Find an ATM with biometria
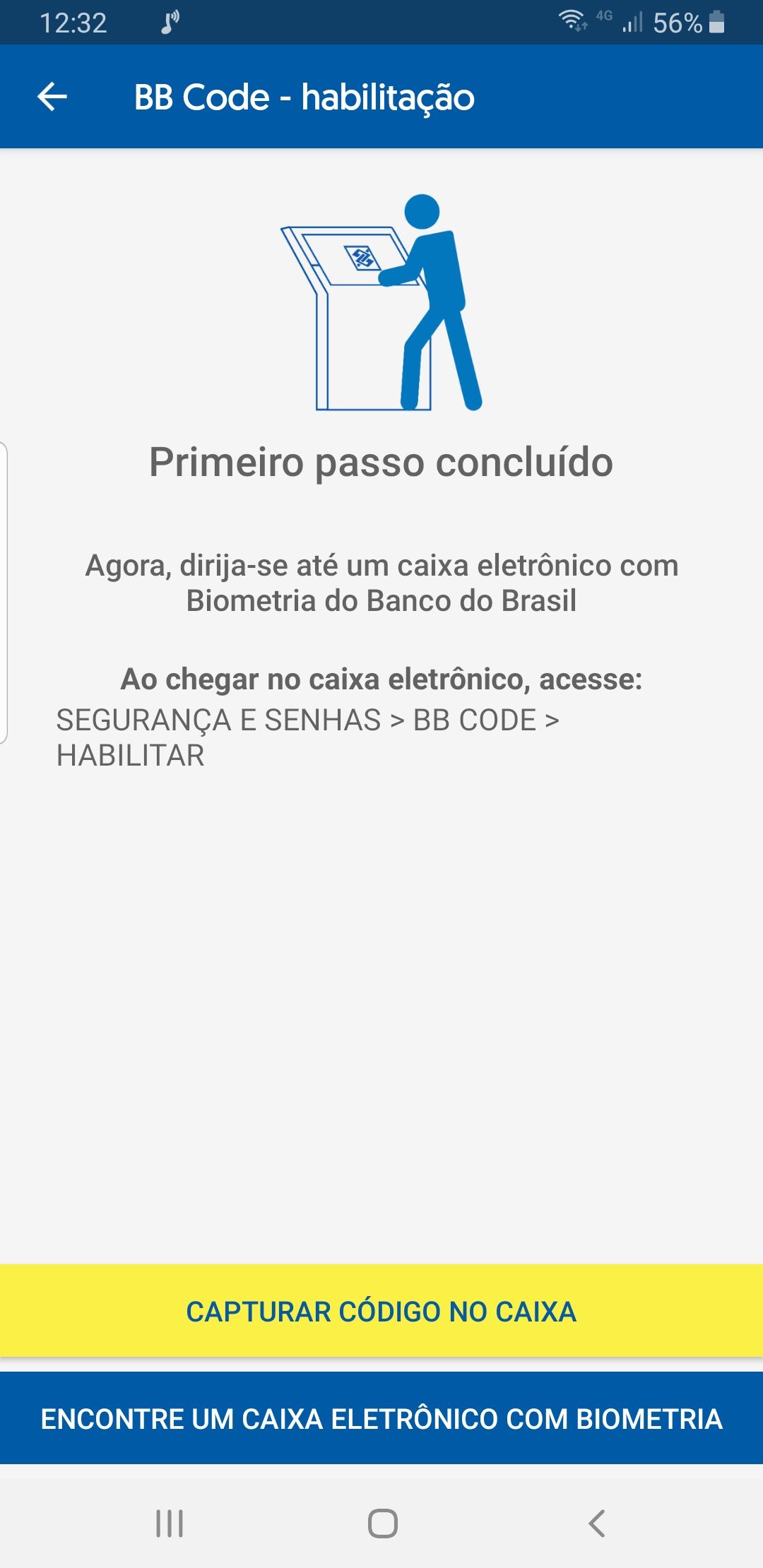The image size is (763, 1568). coord(381,1418)
